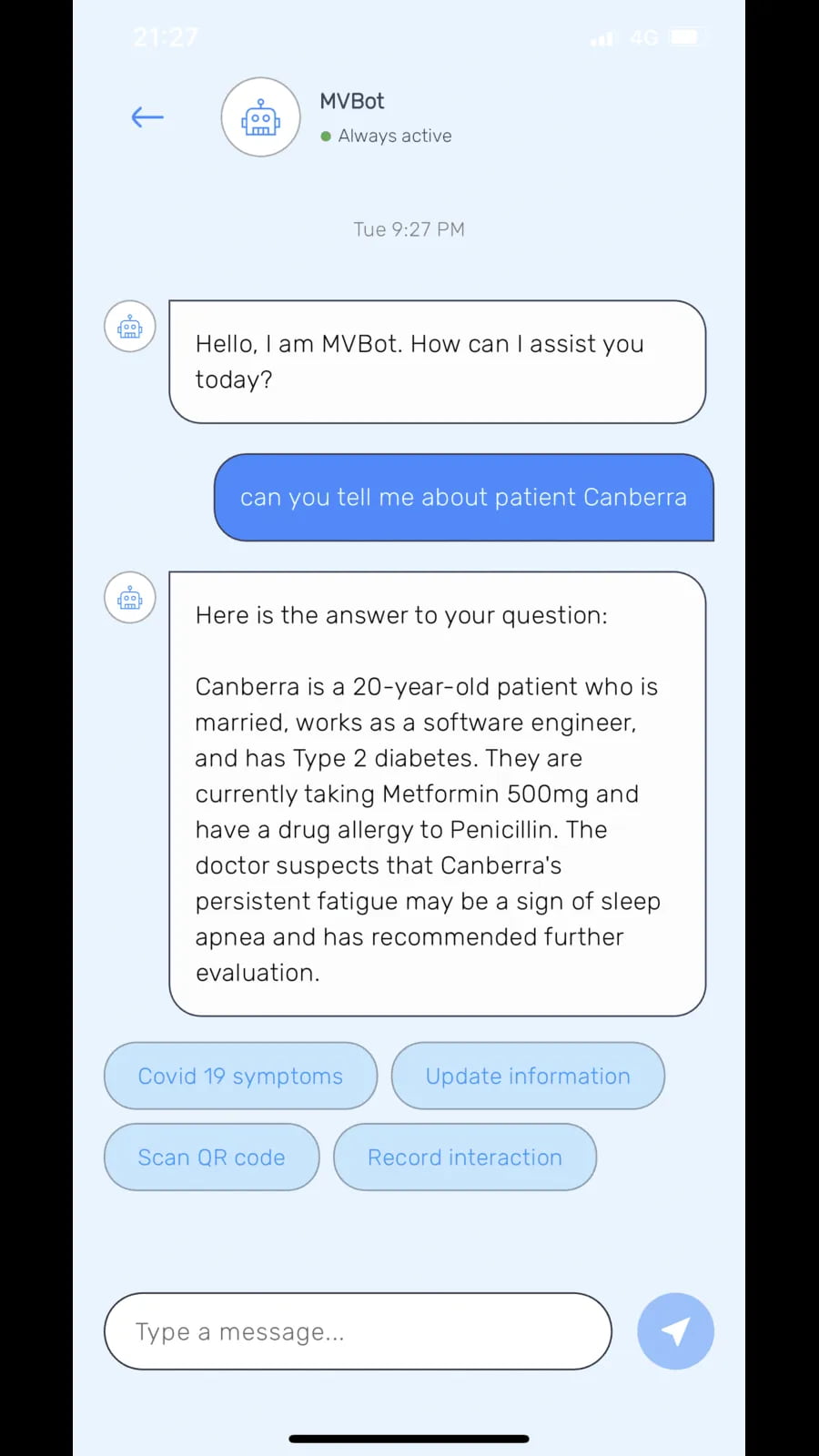Choose the Update information option
Image resolution: width=819 pixels, height=1456 pixels.
[528, 1076]
